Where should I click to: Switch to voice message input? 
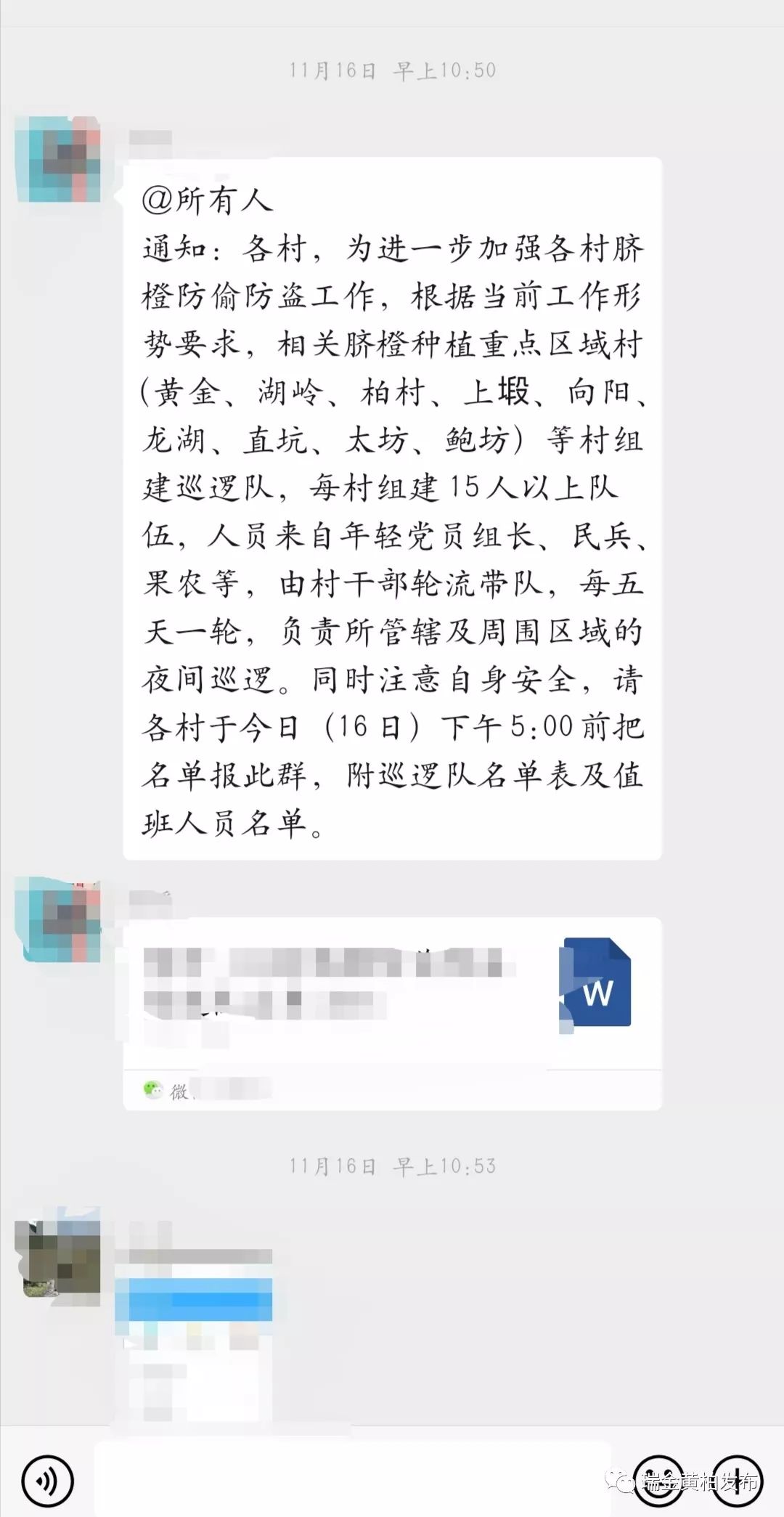tap(48, 1479)
